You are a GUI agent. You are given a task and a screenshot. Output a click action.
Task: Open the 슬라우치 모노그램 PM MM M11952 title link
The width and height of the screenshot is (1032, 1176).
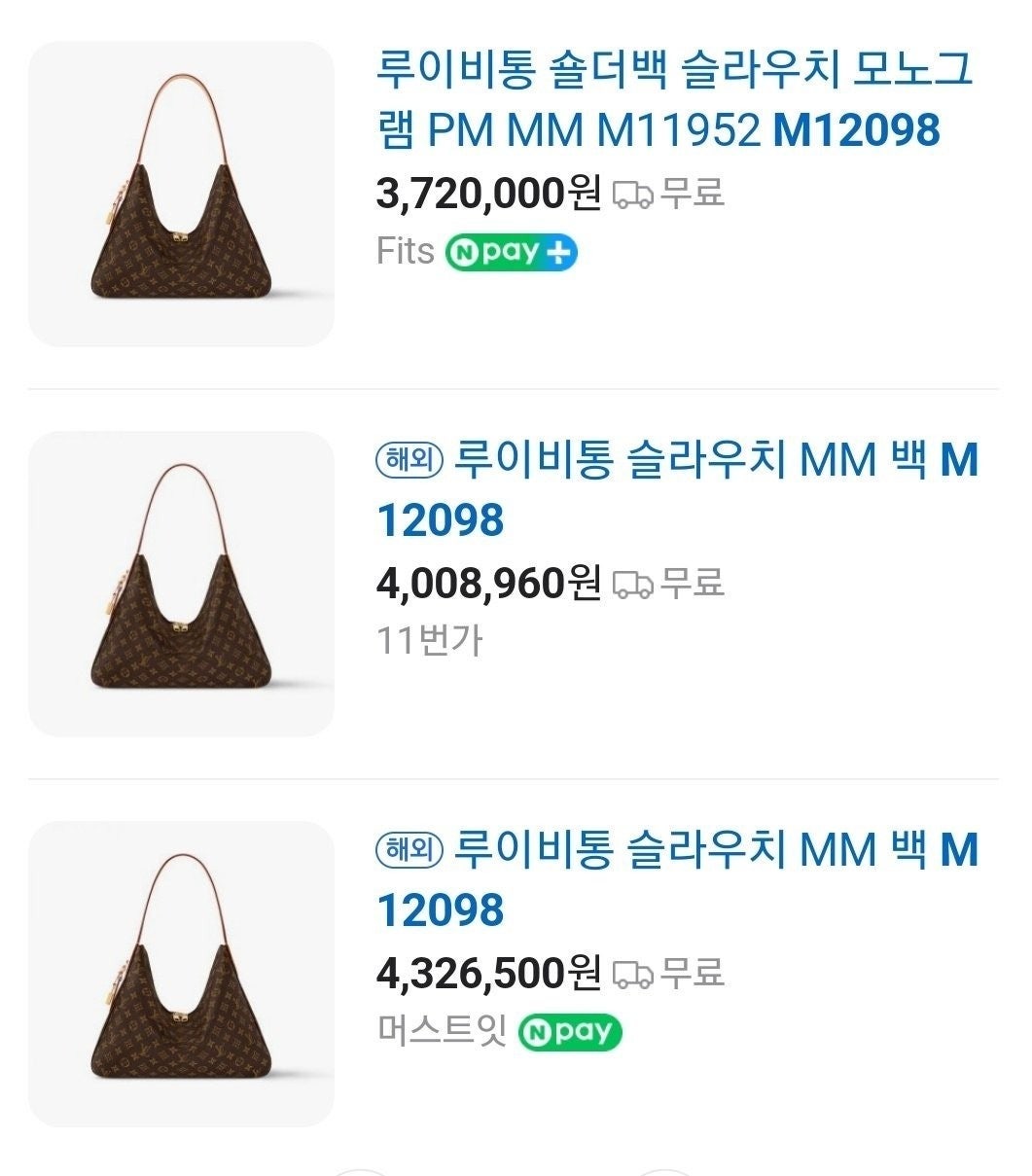pyautogui.click(x=673, y=100)
